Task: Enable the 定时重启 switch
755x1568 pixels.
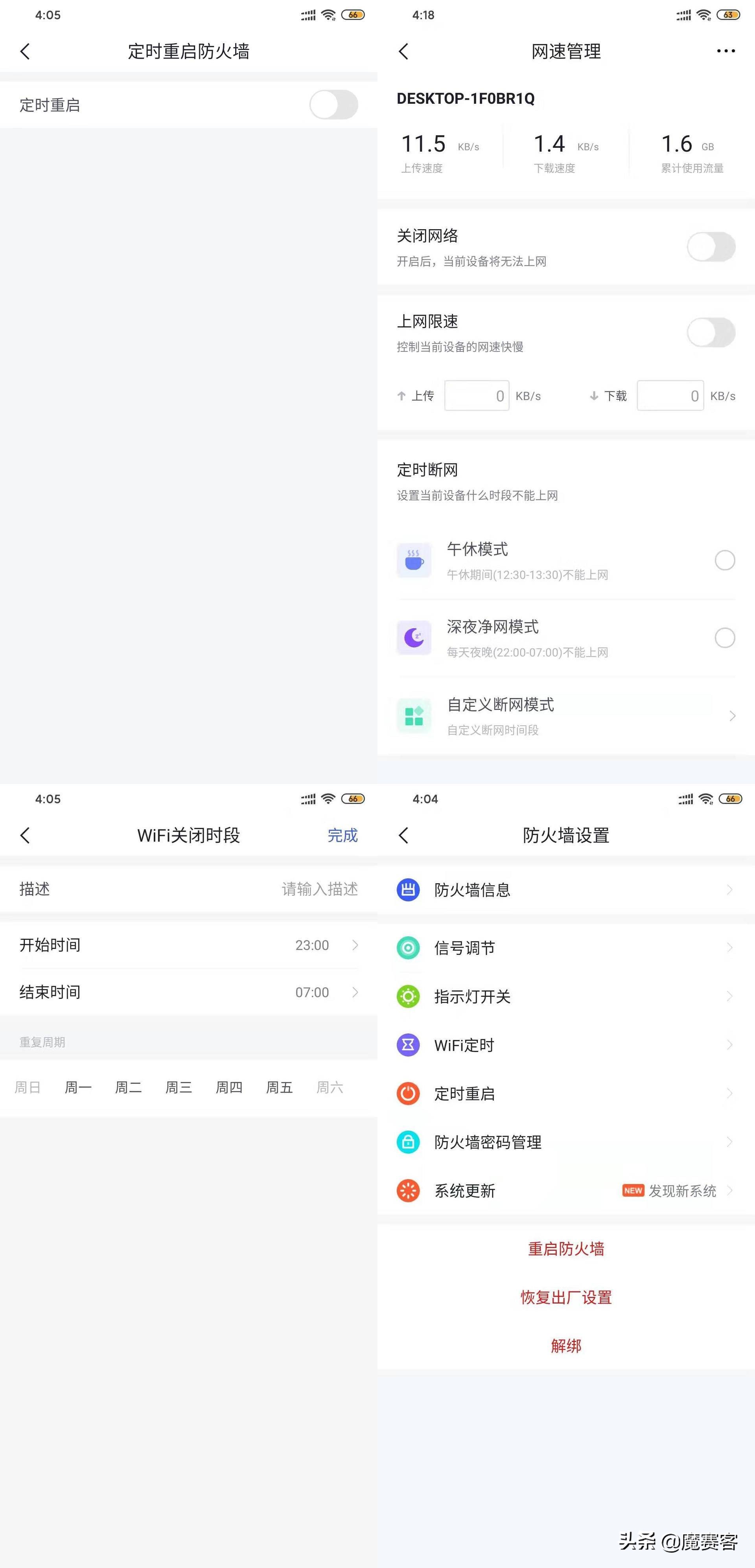Action: click(x=333, y=105)
